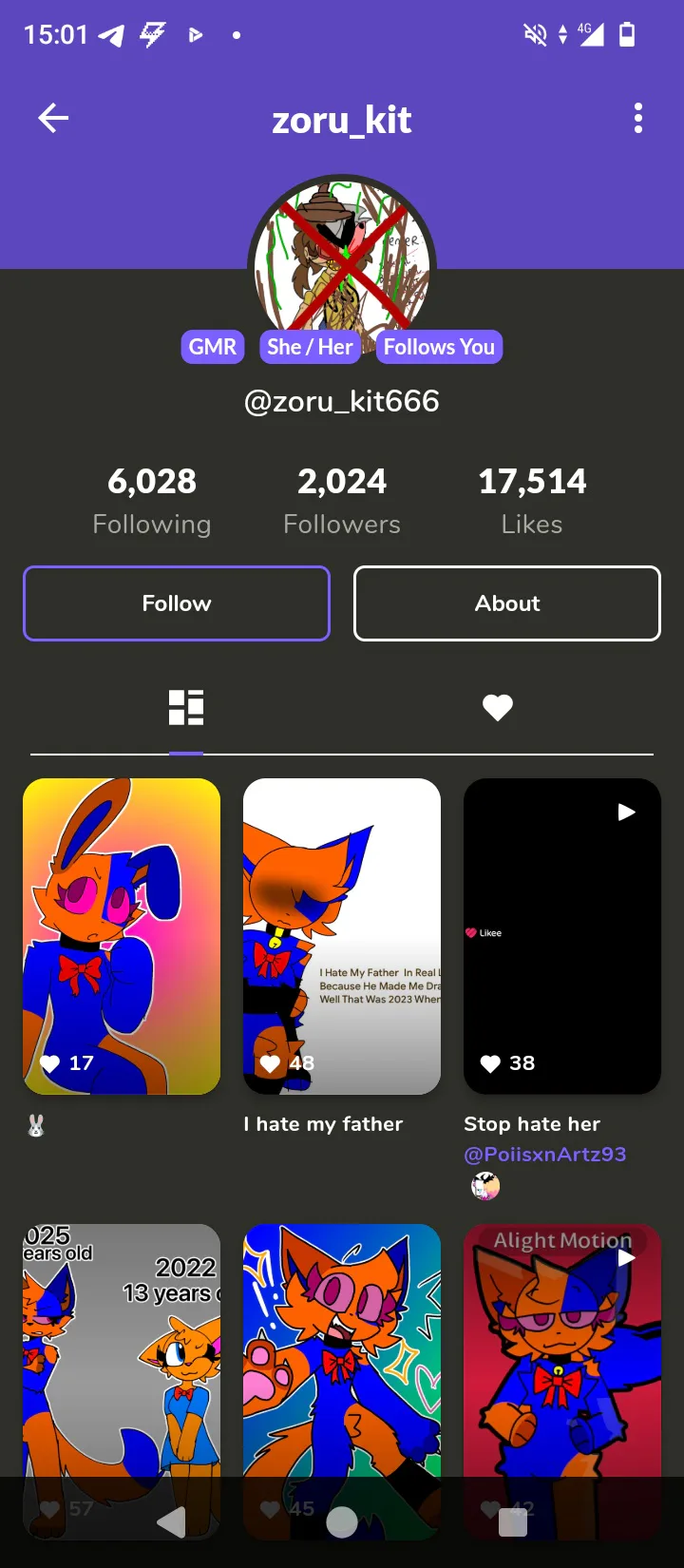
Task: View the Following count list
Action: pyautogui.click(x=152, y=501)
